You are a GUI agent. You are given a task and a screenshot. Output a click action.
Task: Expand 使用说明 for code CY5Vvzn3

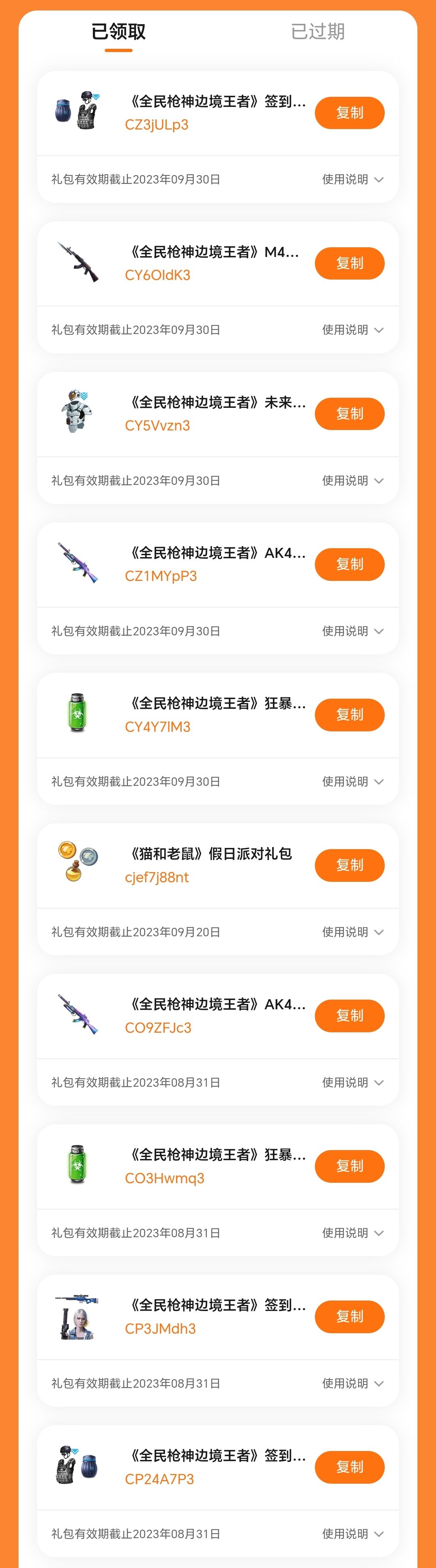pos(352,481)
